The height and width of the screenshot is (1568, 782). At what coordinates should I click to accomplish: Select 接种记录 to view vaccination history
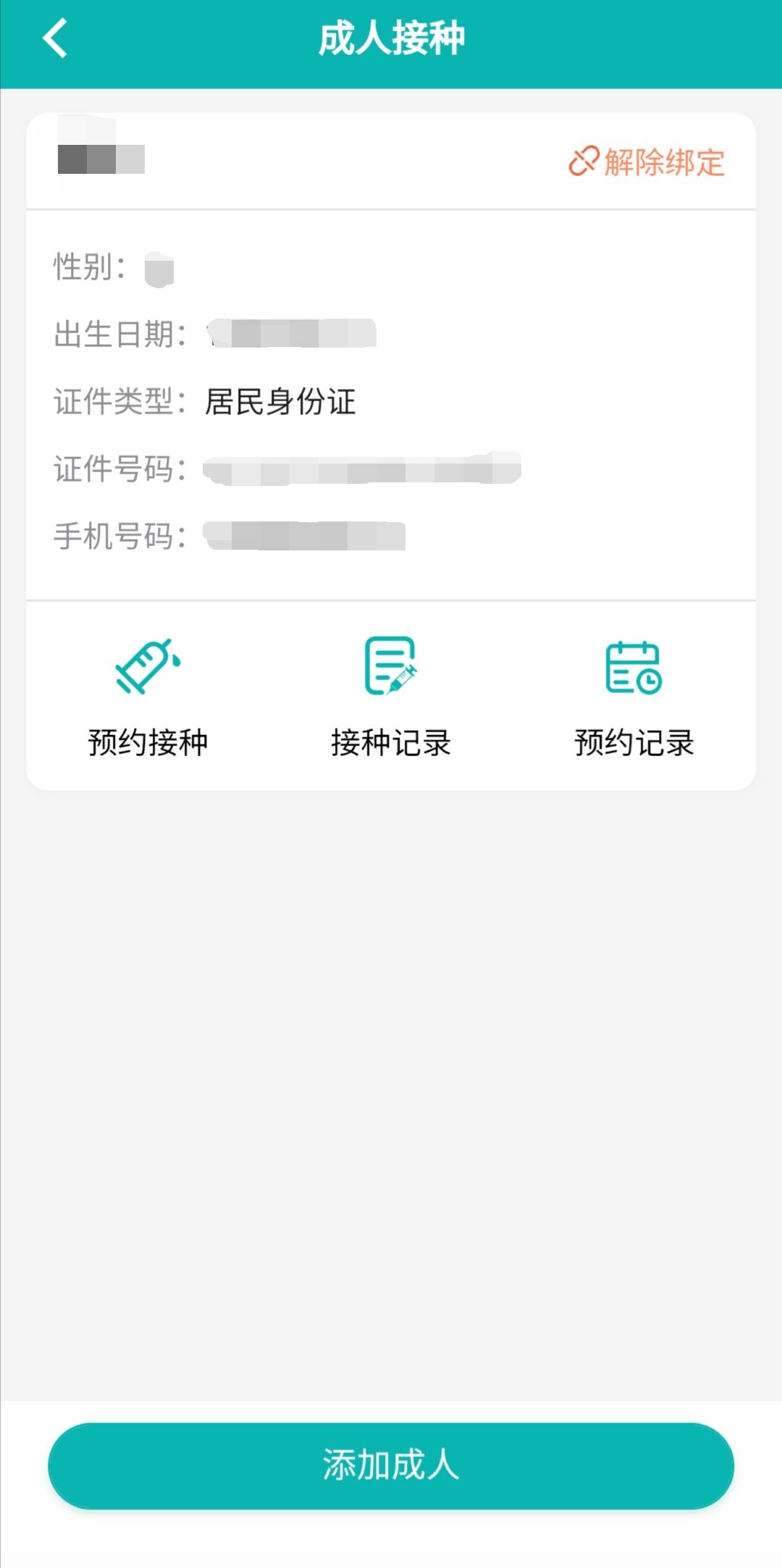click(391, 740)
